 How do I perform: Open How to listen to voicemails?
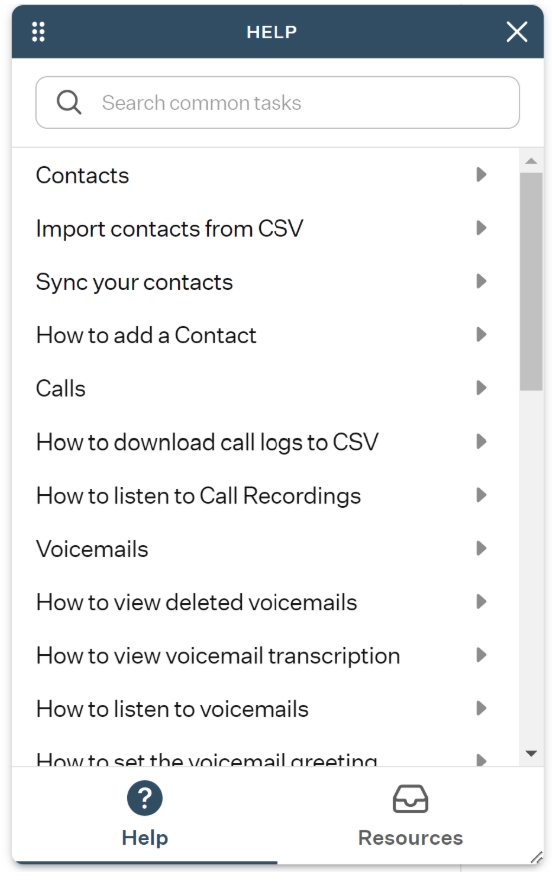coord(265,709)
